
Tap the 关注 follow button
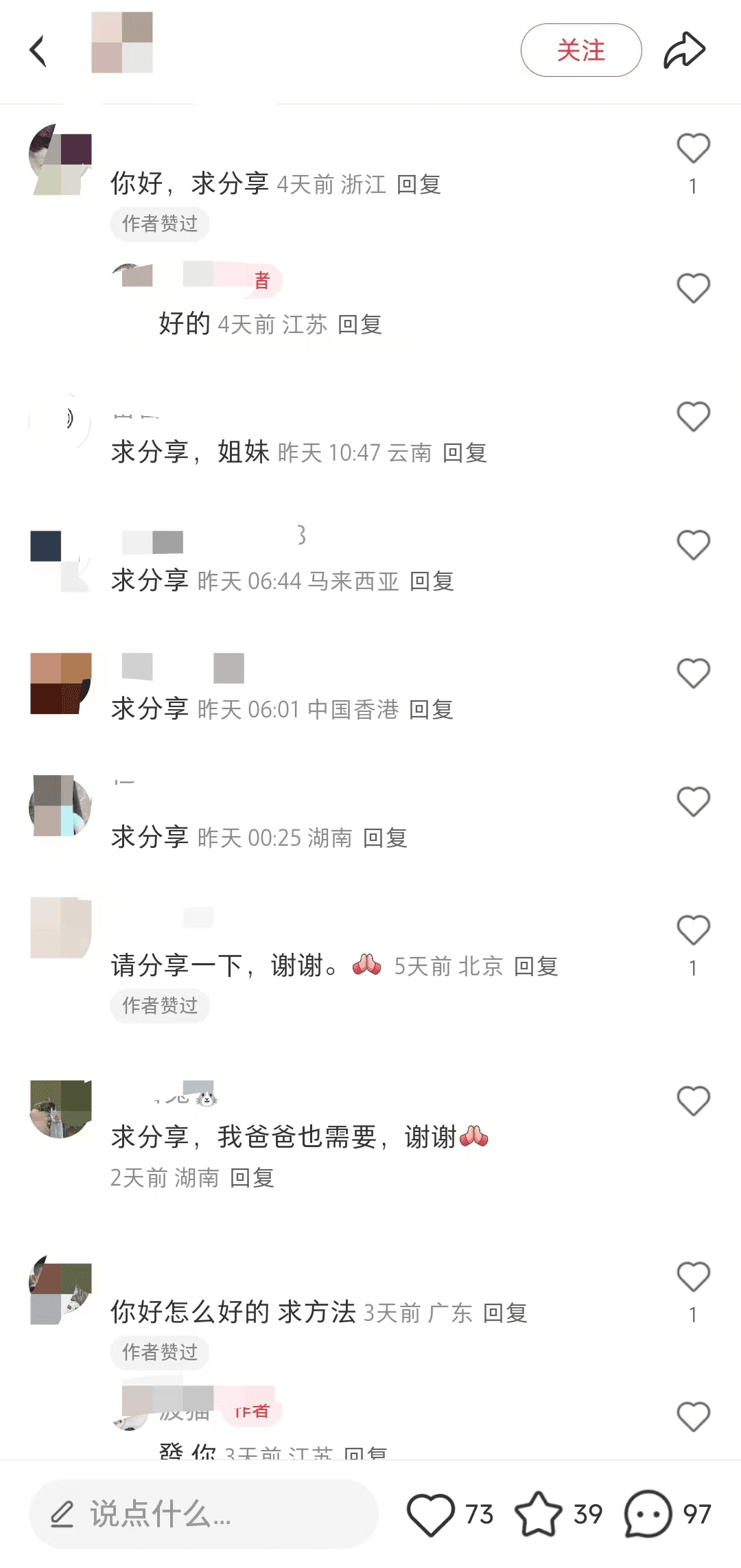(x=581, y=50)
